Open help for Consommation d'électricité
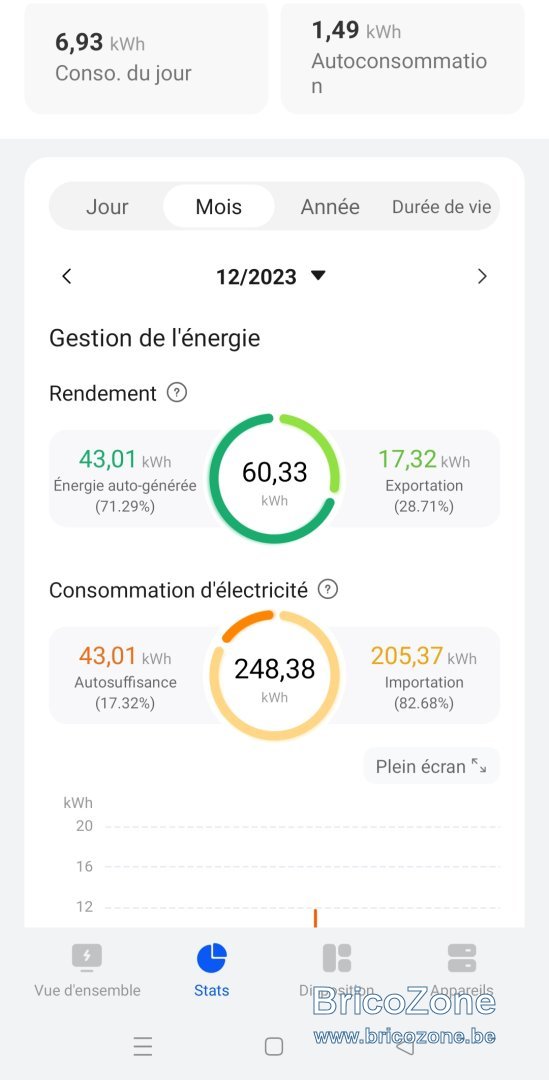 coord(329,590)
